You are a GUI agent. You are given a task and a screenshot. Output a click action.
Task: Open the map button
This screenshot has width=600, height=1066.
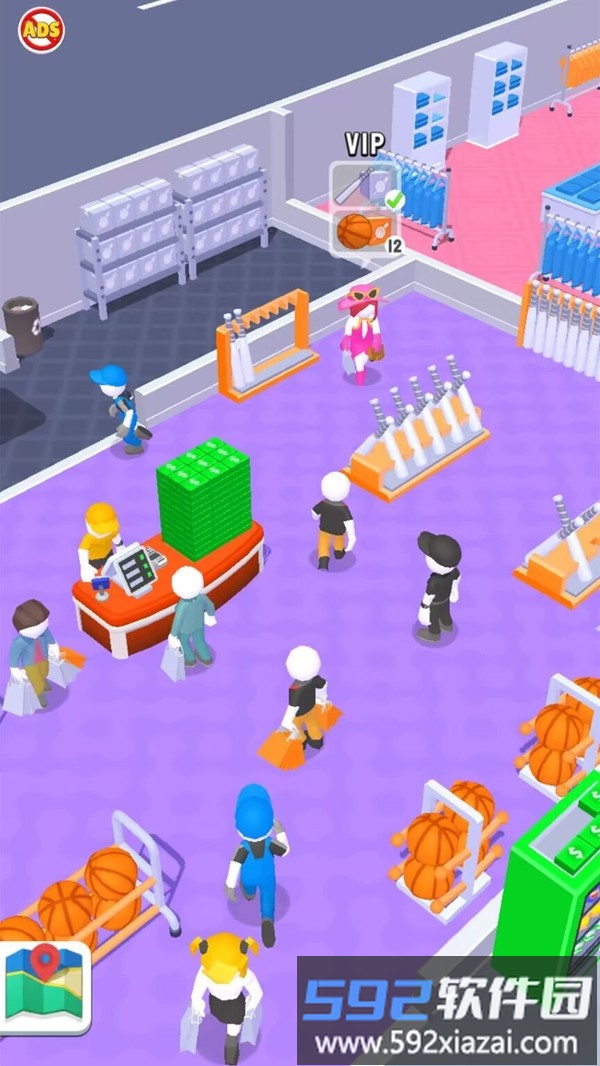coord(45,986)
